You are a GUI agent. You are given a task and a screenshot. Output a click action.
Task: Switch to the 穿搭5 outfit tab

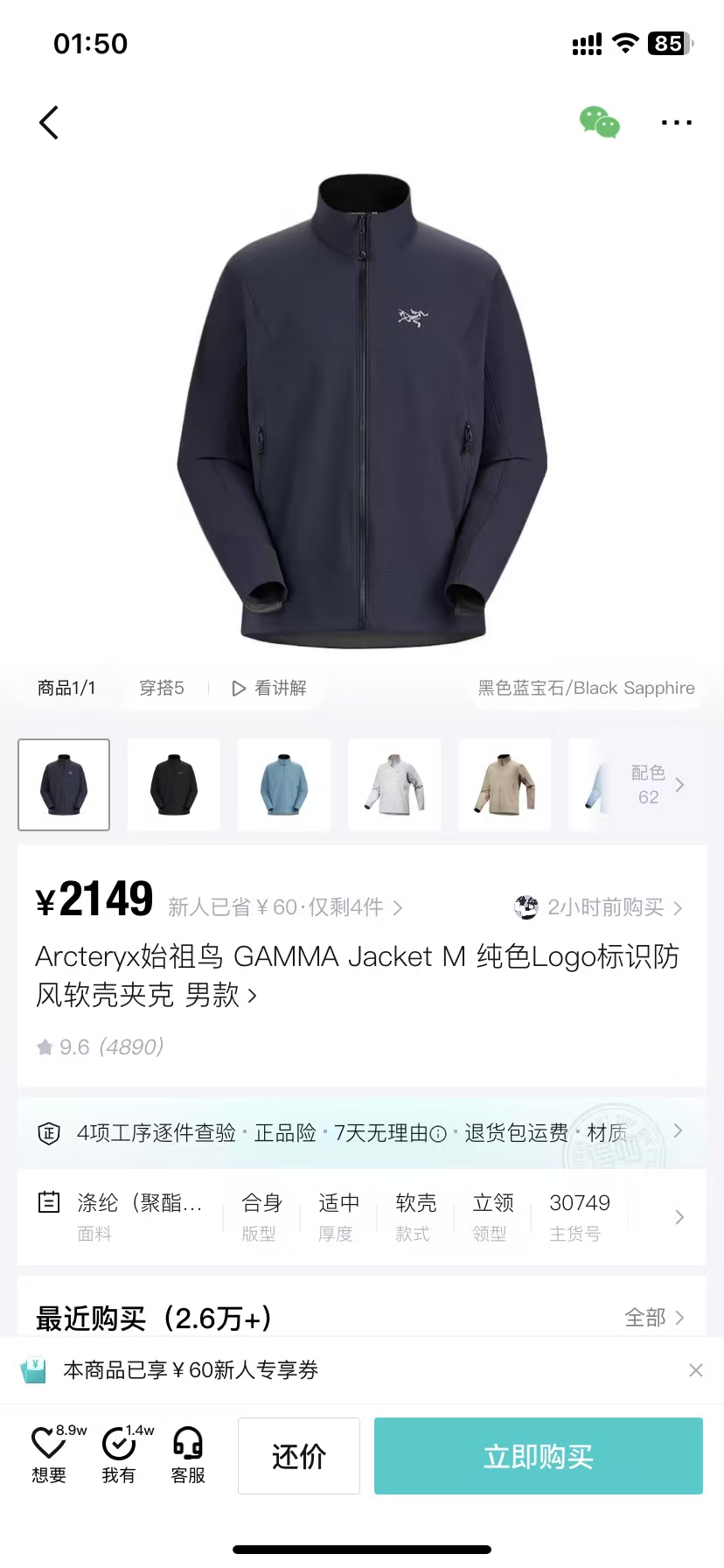(162, 689)
